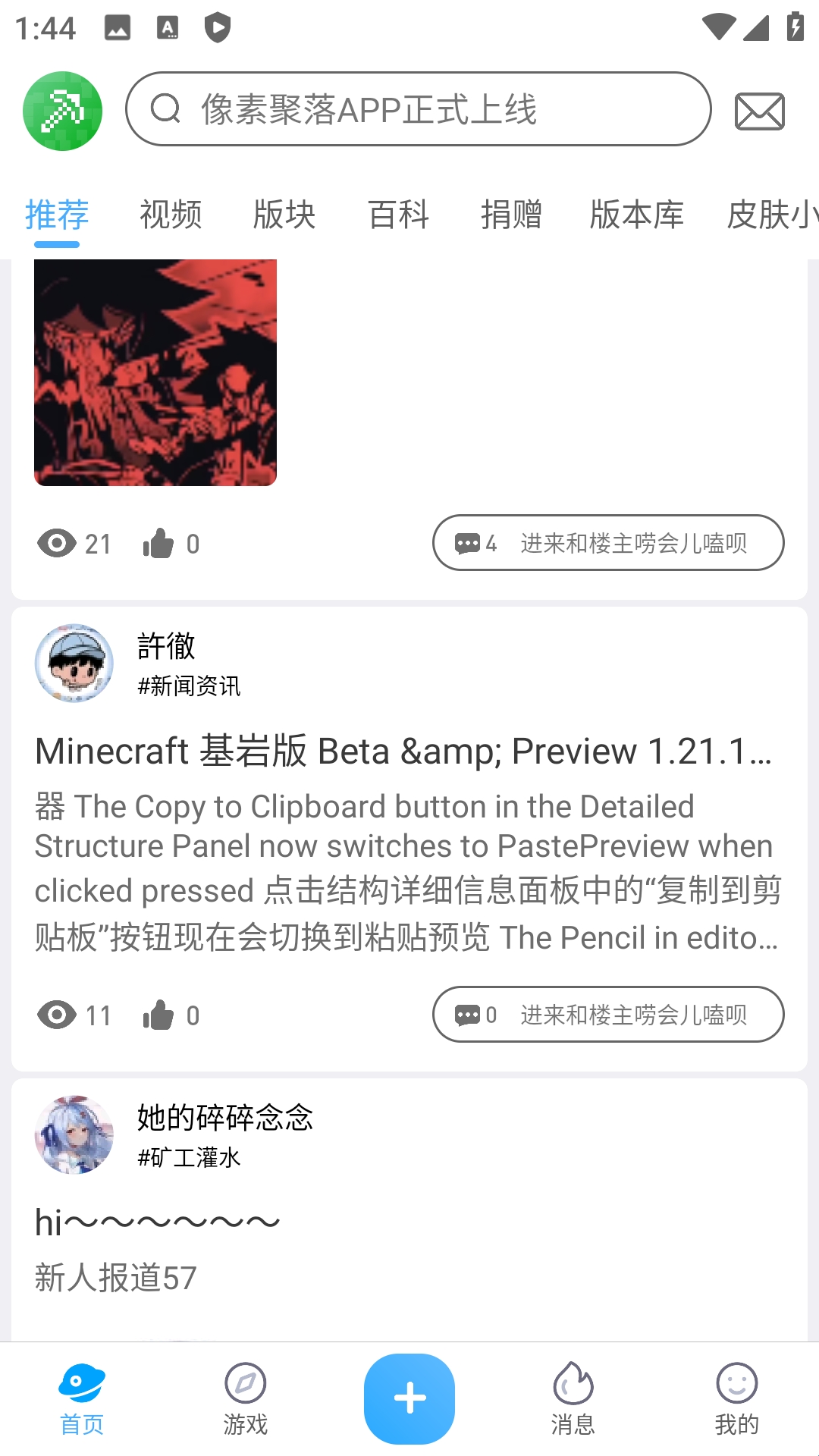Go to the 版本库 tab

636,215
